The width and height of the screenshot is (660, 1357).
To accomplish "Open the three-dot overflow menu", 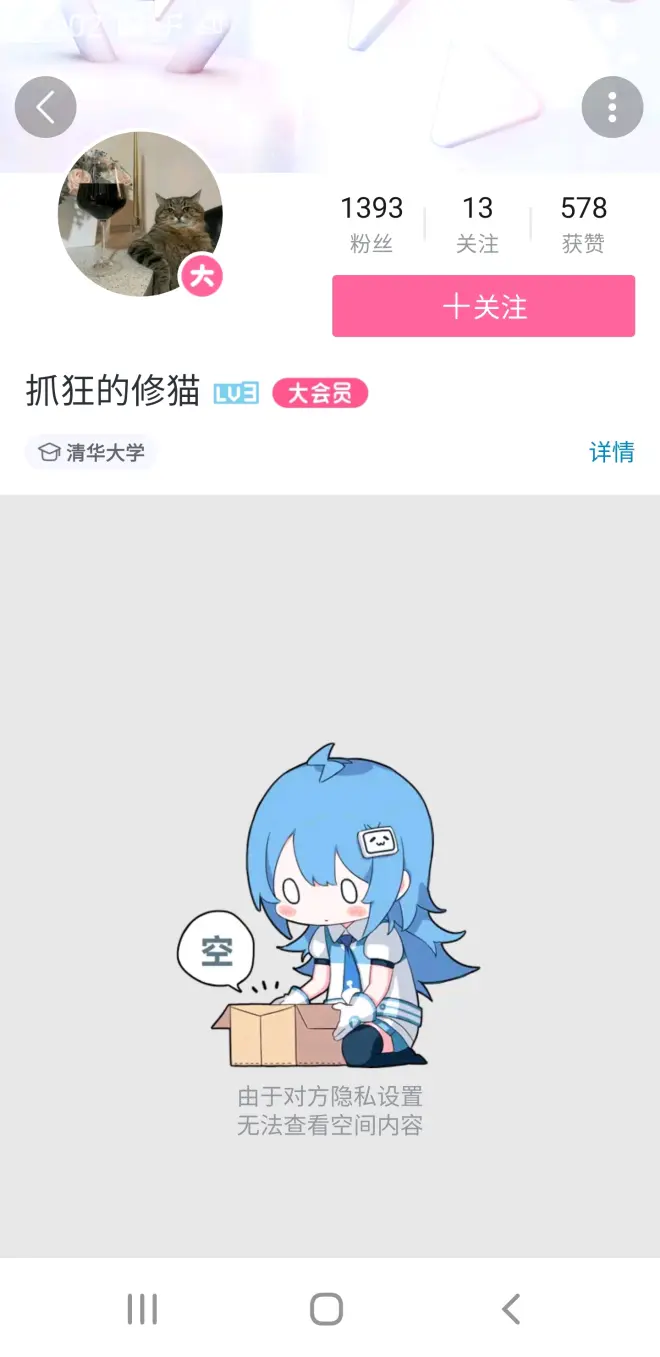I will coord(612,107).
